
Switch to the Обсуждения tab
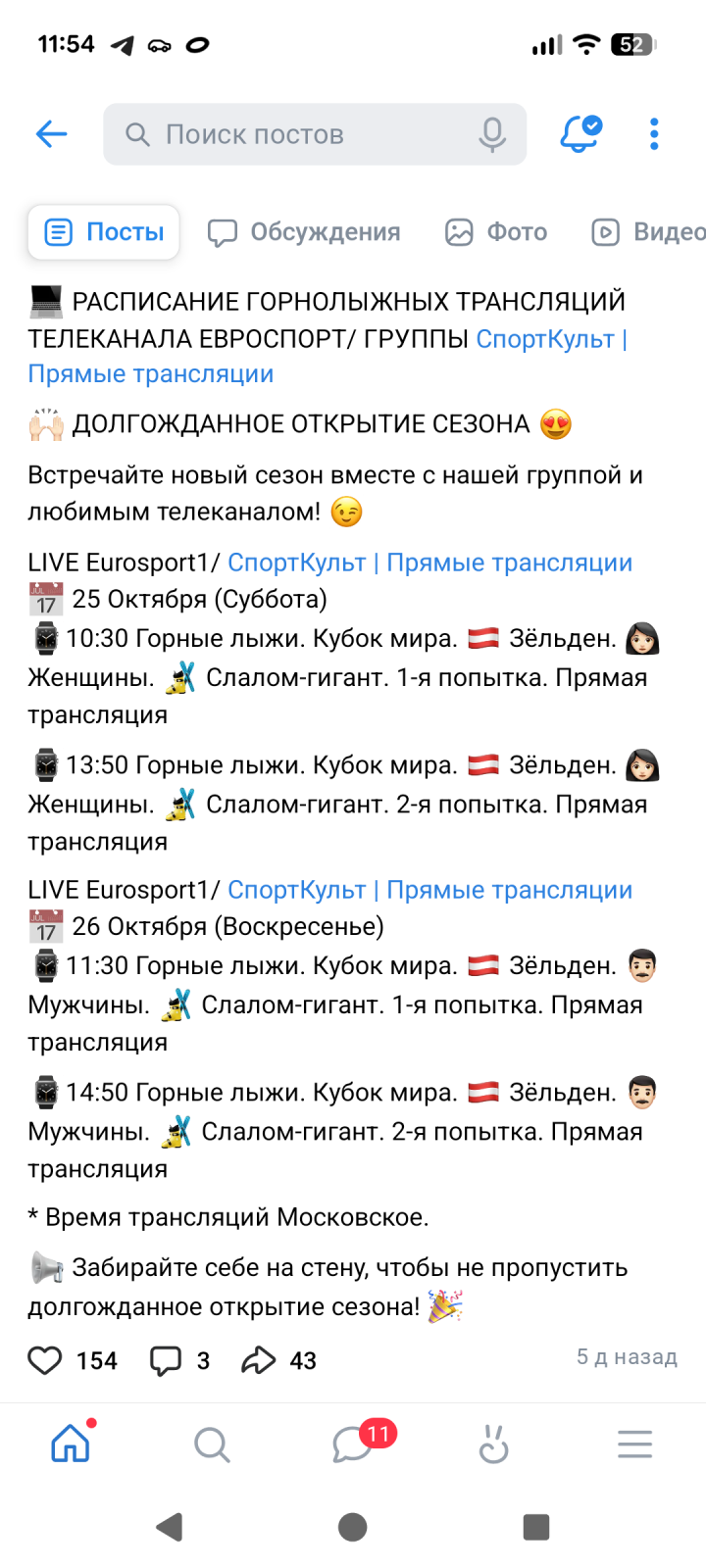[x=304, y=232]
